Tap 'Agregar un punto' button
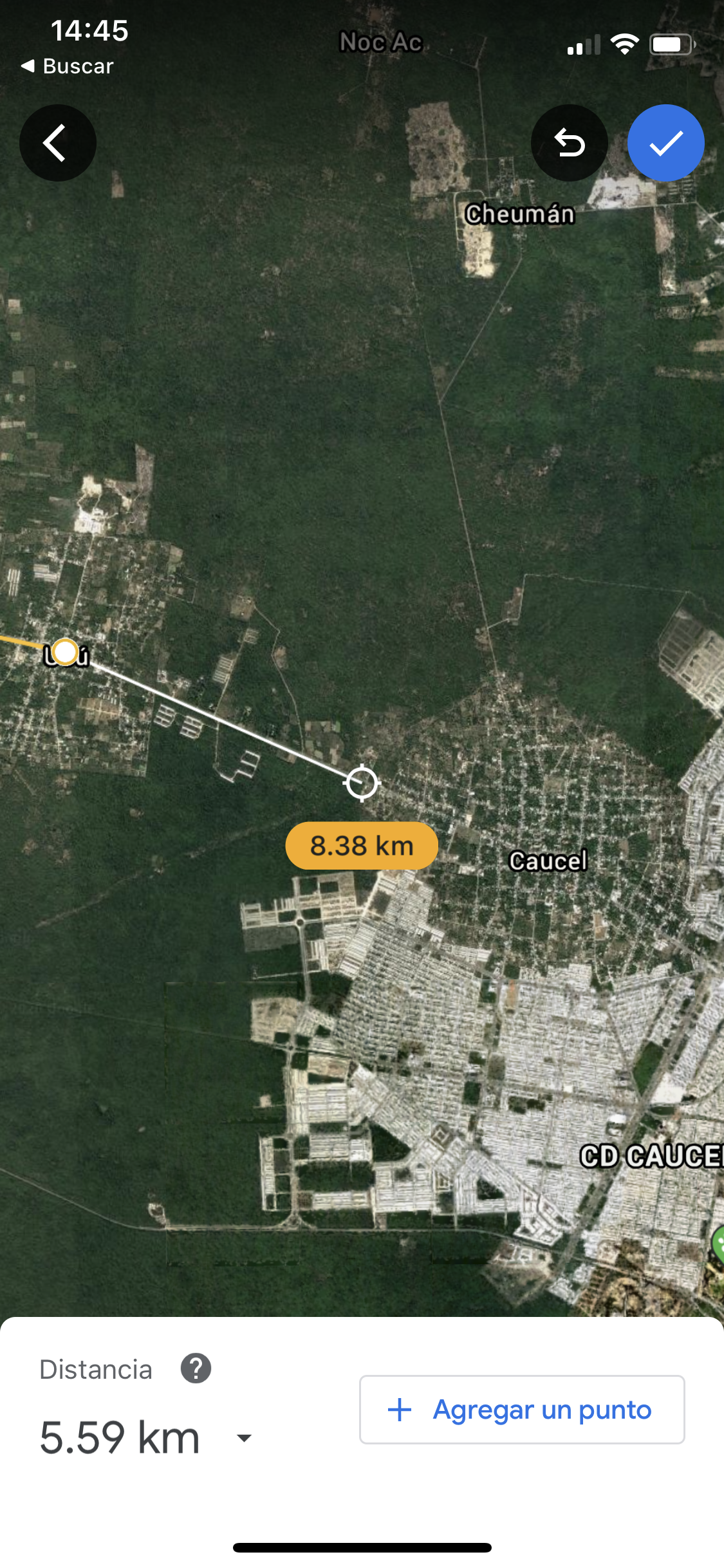 coord(521,1410)
